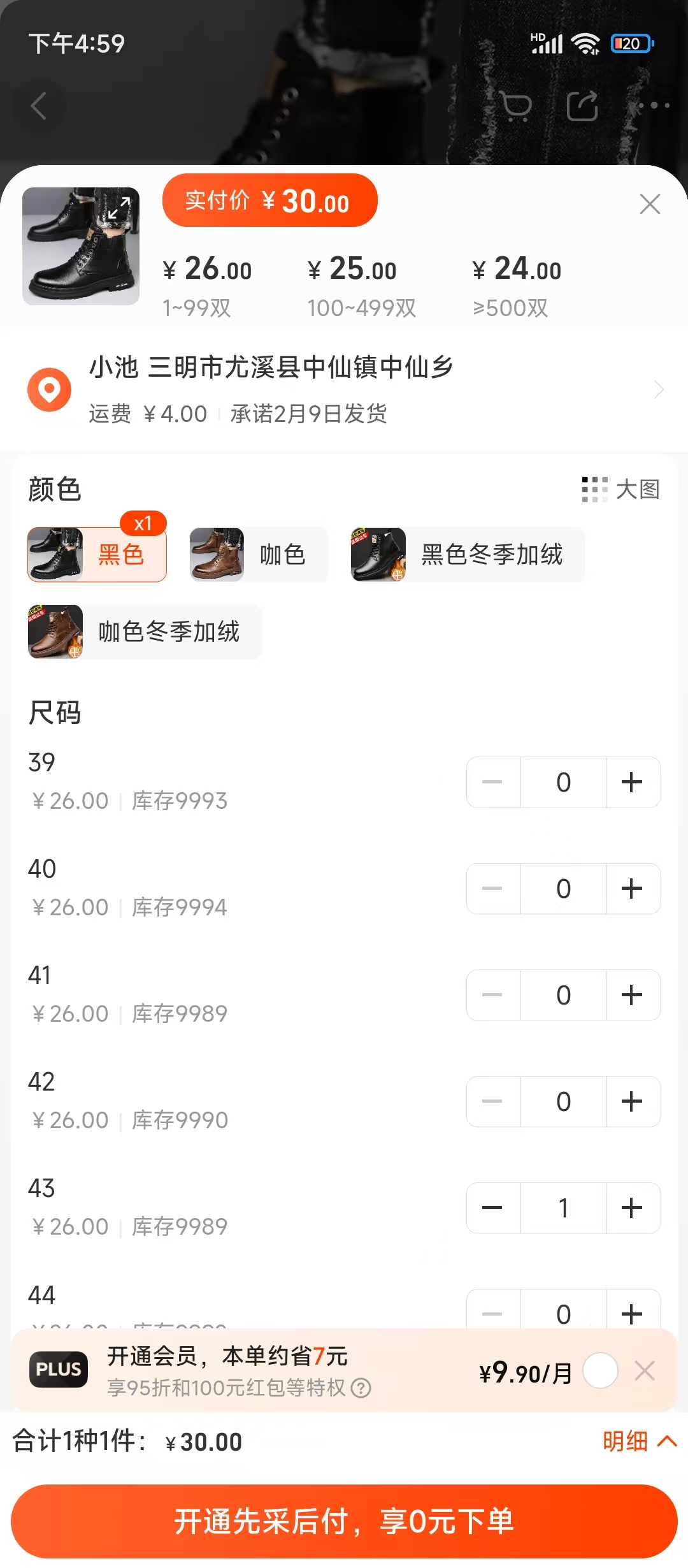Screen dimensions: 688x1568
Task: Switch to 大图 large image view
Action: pos(621,490)
